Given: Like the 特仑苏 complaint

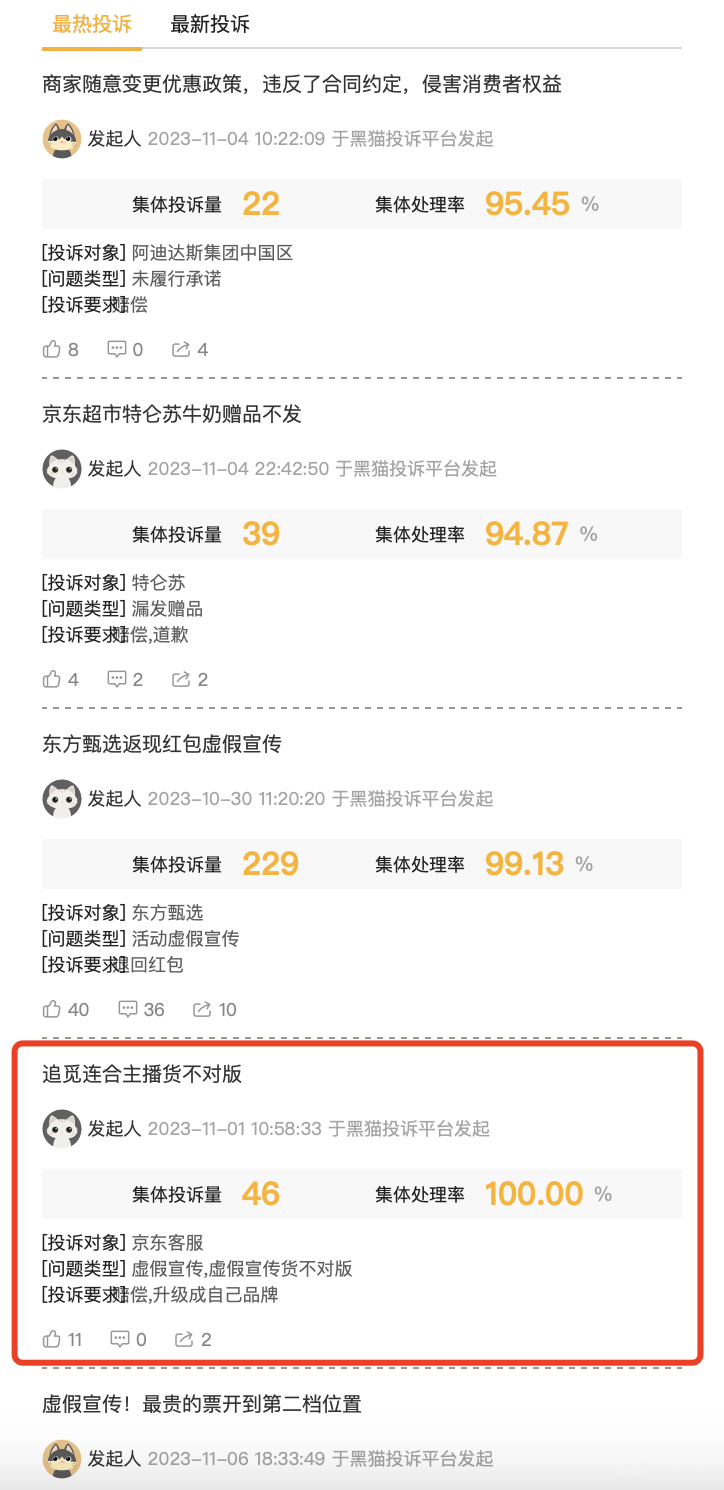Looking at the screenshot, I should [60, 679].
